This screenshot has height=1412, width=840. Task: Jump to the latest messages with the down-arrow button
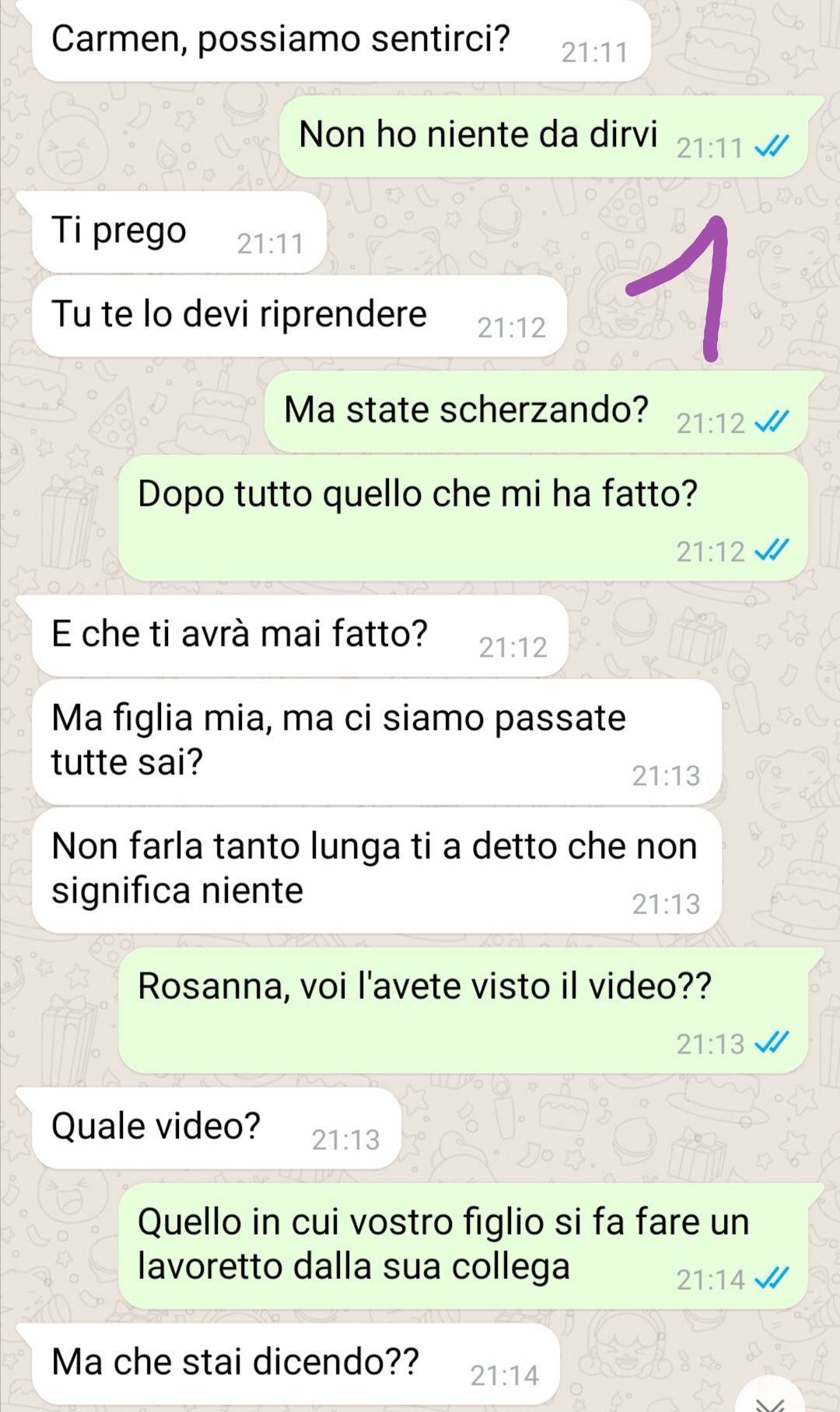770,1396
